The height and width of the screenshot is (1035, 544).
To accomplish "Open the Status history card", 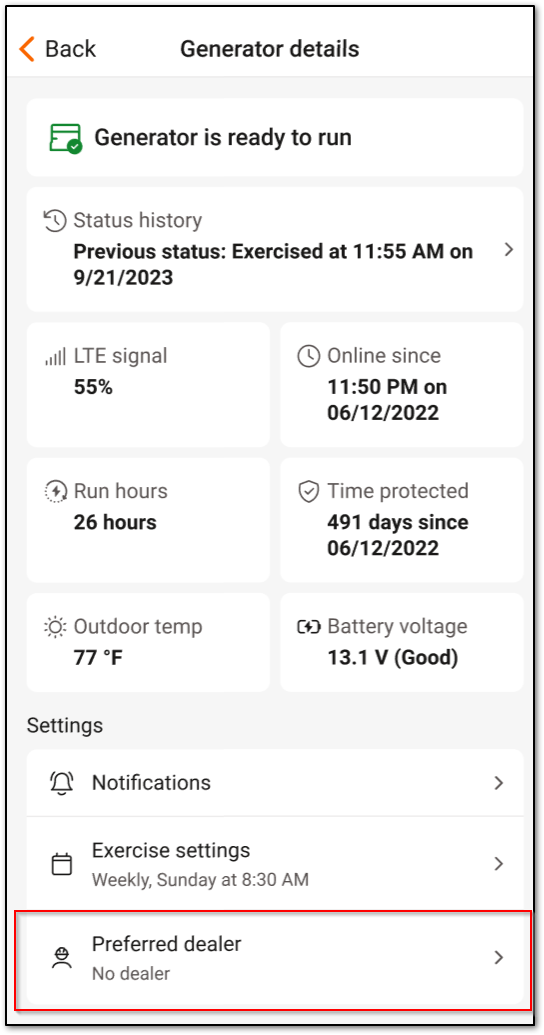I will tap(275, 249).
